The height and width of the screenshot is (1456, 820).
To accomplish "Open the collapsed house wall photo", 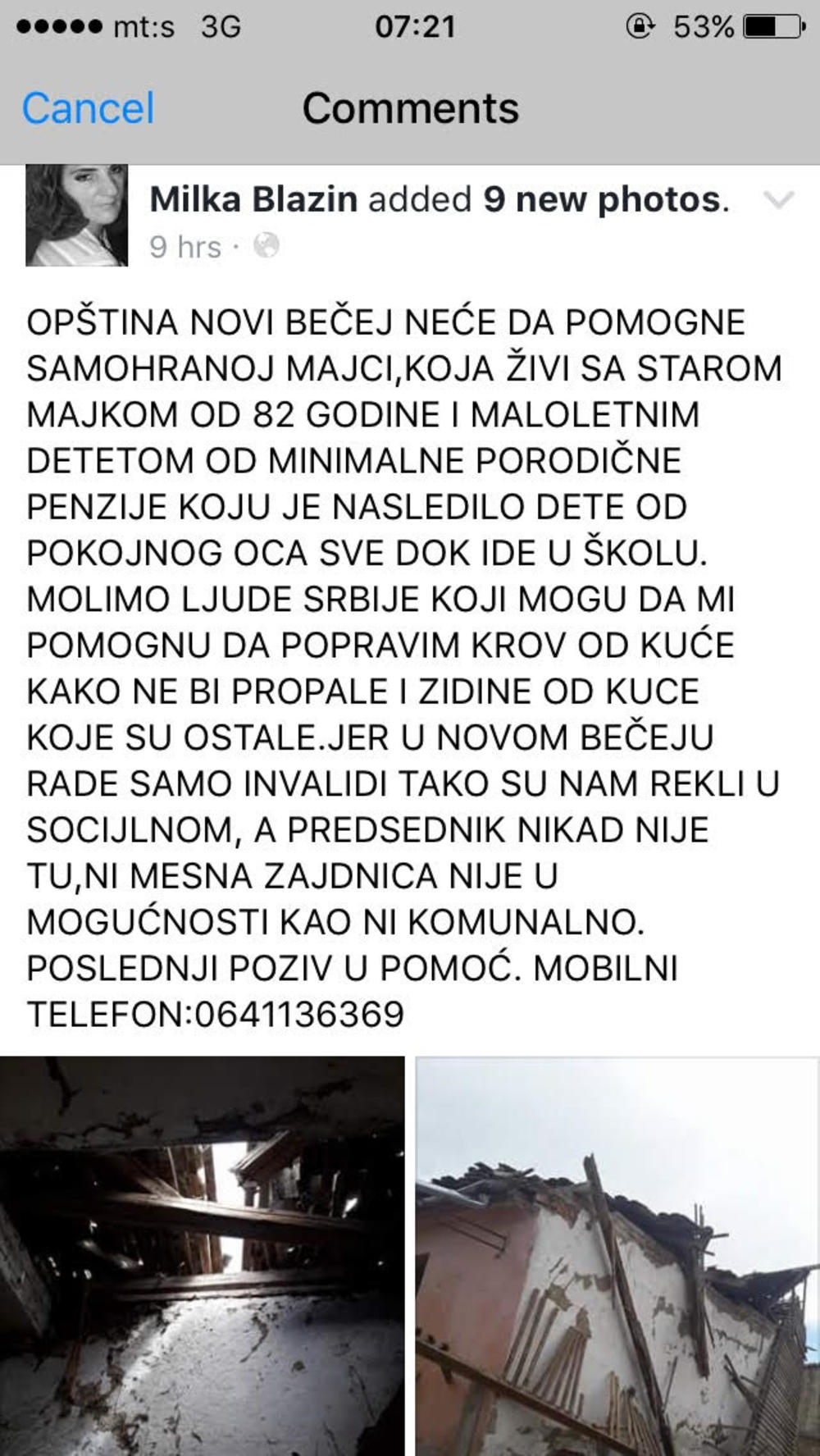I will pyautogui.click(x=617, y=1255).
